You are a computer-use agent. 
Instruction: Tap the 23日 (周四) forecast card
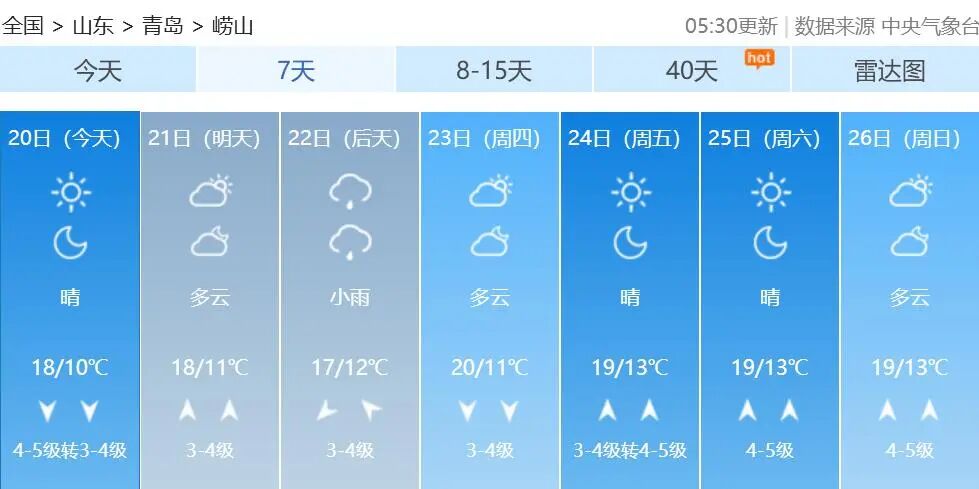pyautogui.click(x=489, y=300)
